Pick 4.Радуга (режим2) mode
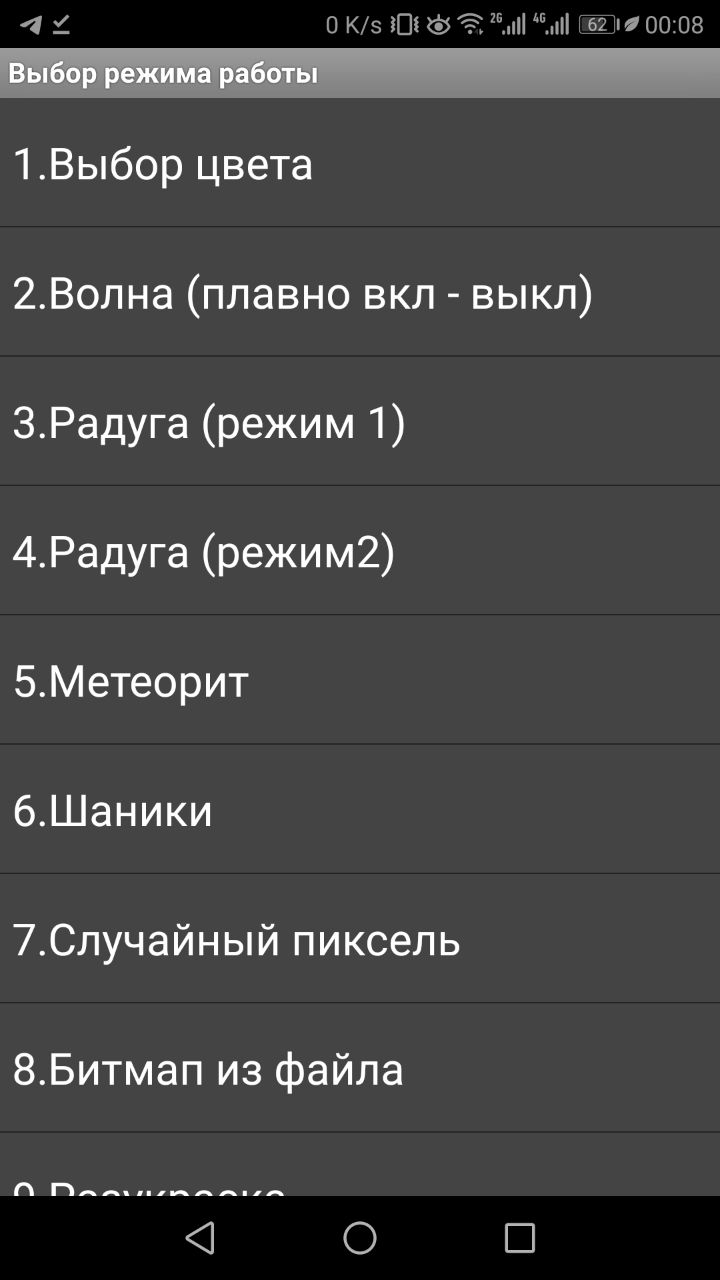720x1280 pixels. [360, 551]
